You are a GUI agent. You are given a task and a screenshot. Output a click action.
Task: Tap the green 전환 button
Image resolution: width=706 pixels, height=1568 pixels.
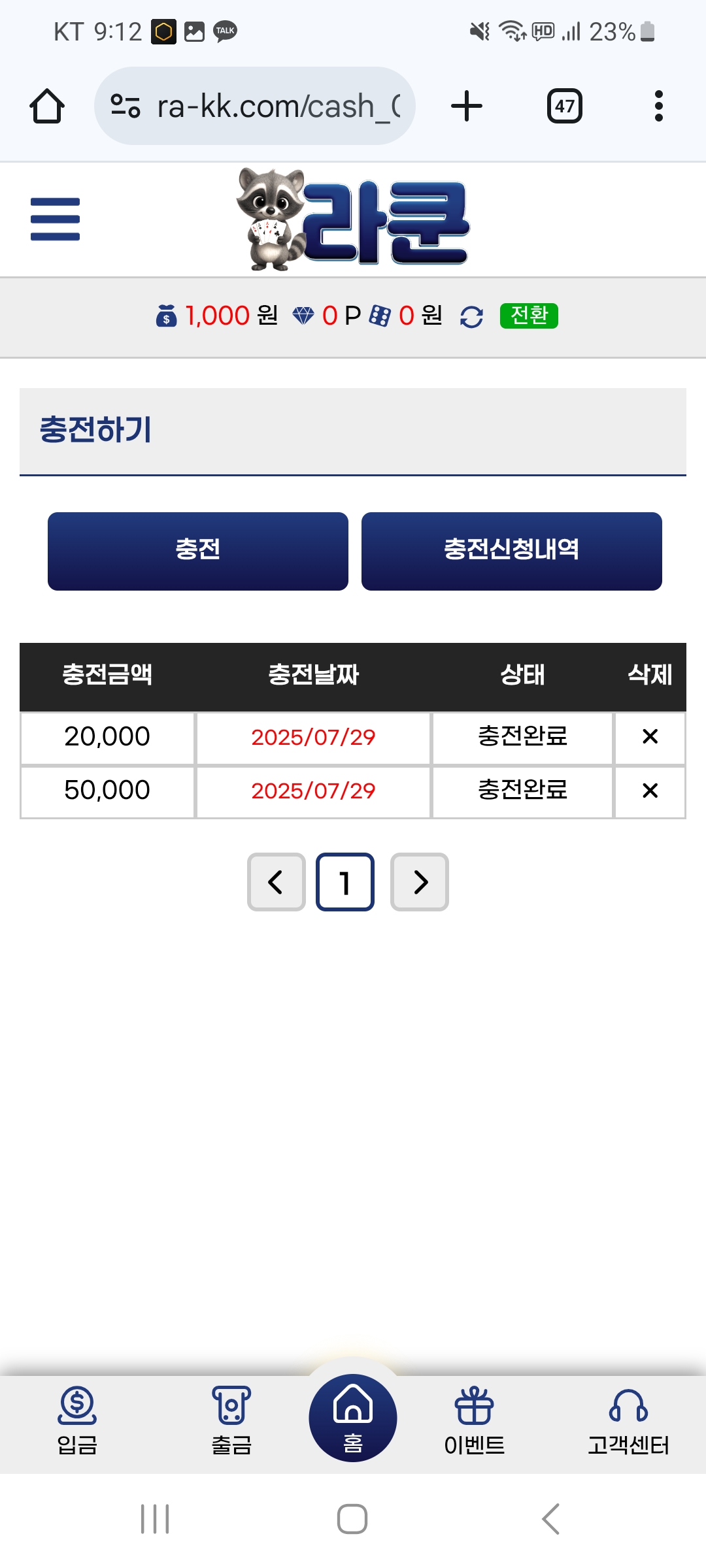pos(529,316)
